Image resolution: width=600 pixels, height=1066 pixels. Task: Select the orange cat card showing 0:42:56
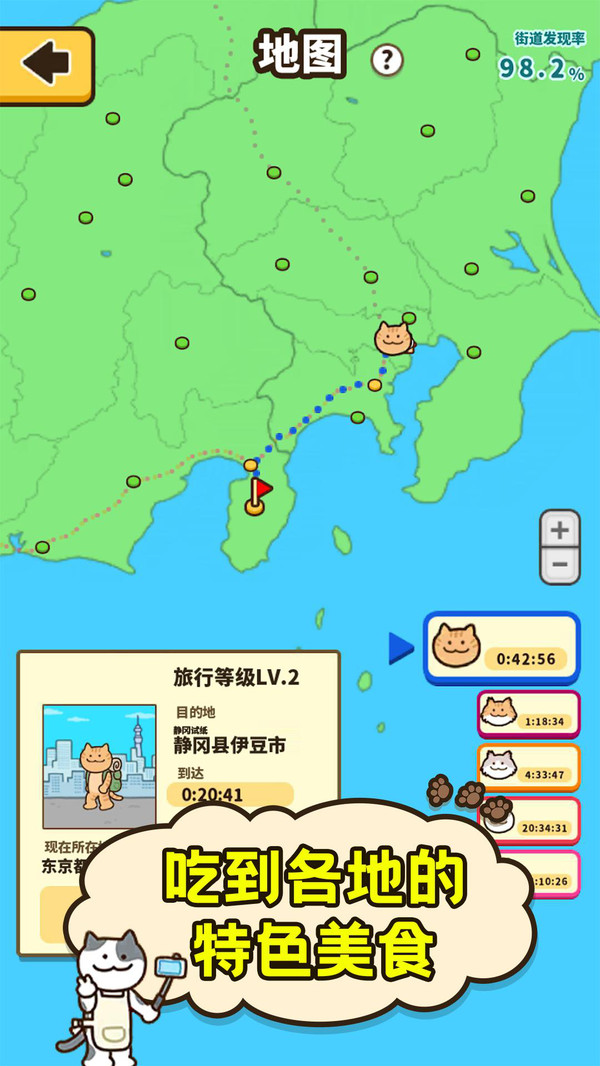click(x=502, y=647)
